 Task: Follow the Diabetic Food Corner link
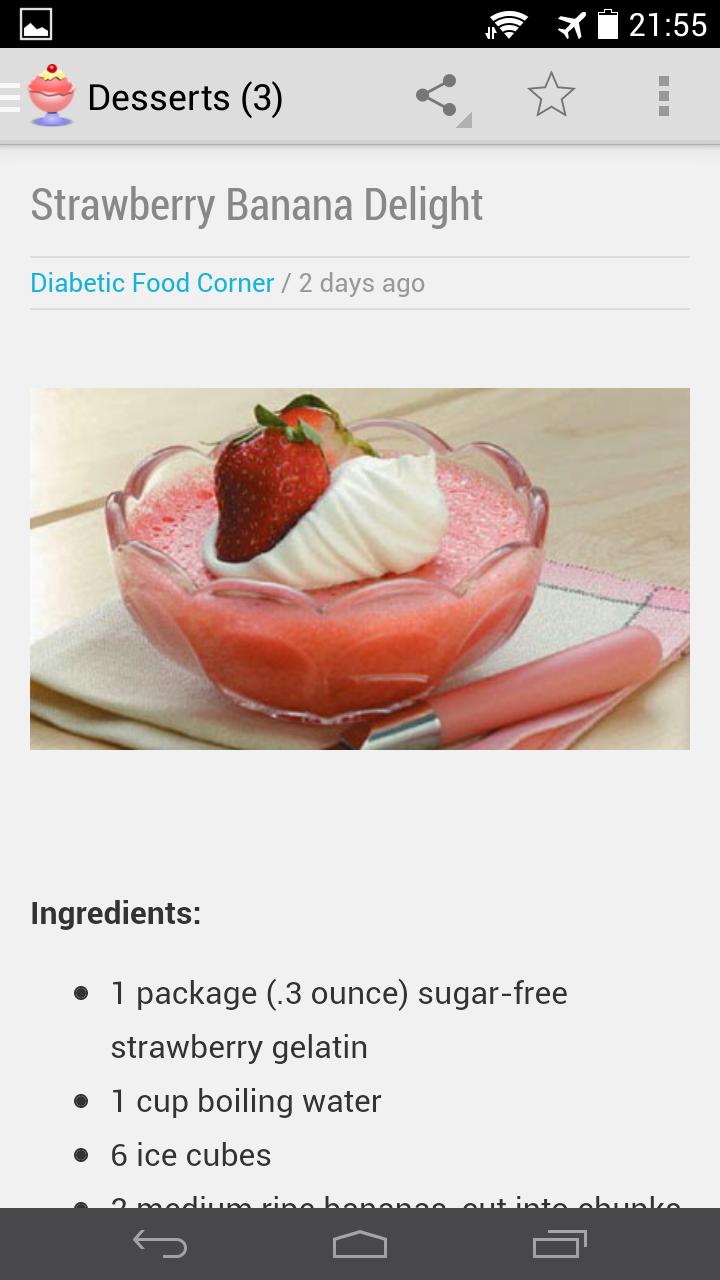152,283
